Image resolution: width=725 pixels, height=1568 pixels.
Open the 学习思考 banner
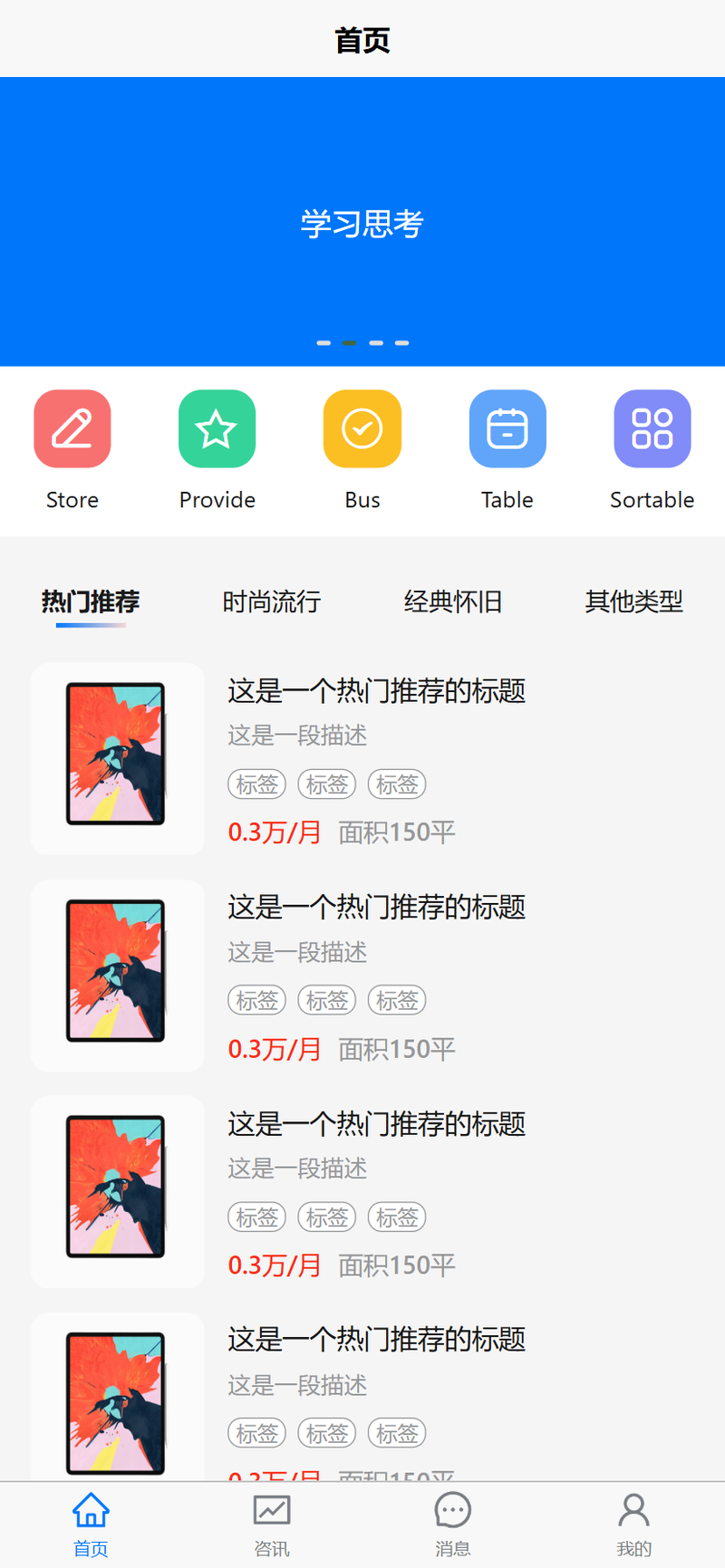362,222
